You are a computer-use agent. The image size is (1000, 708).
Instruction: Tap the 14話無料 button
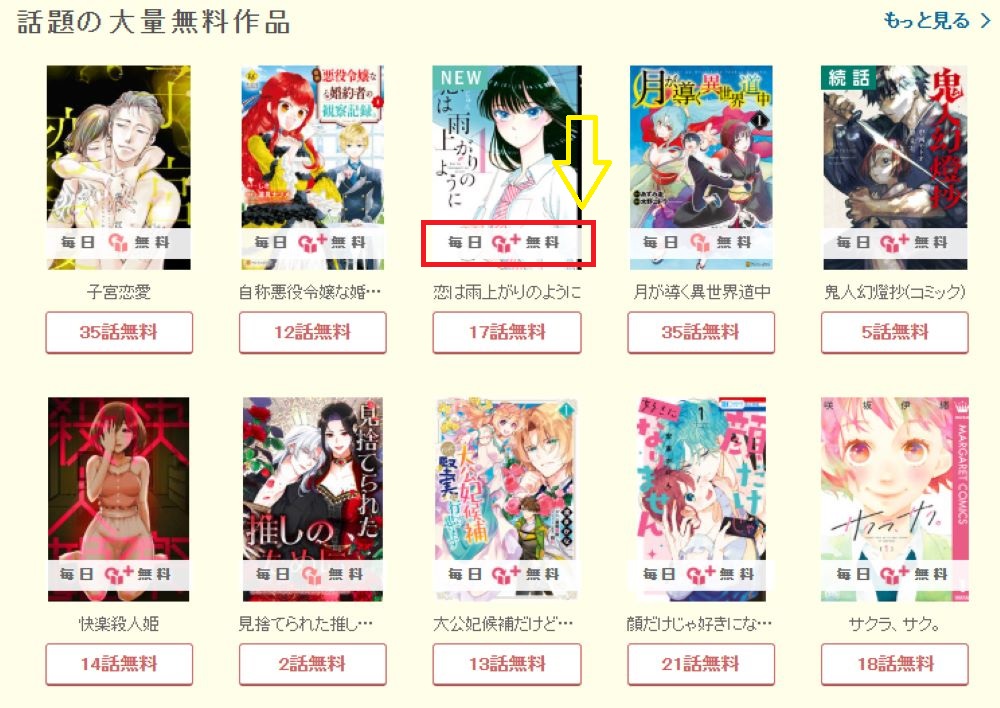[119, 664]
